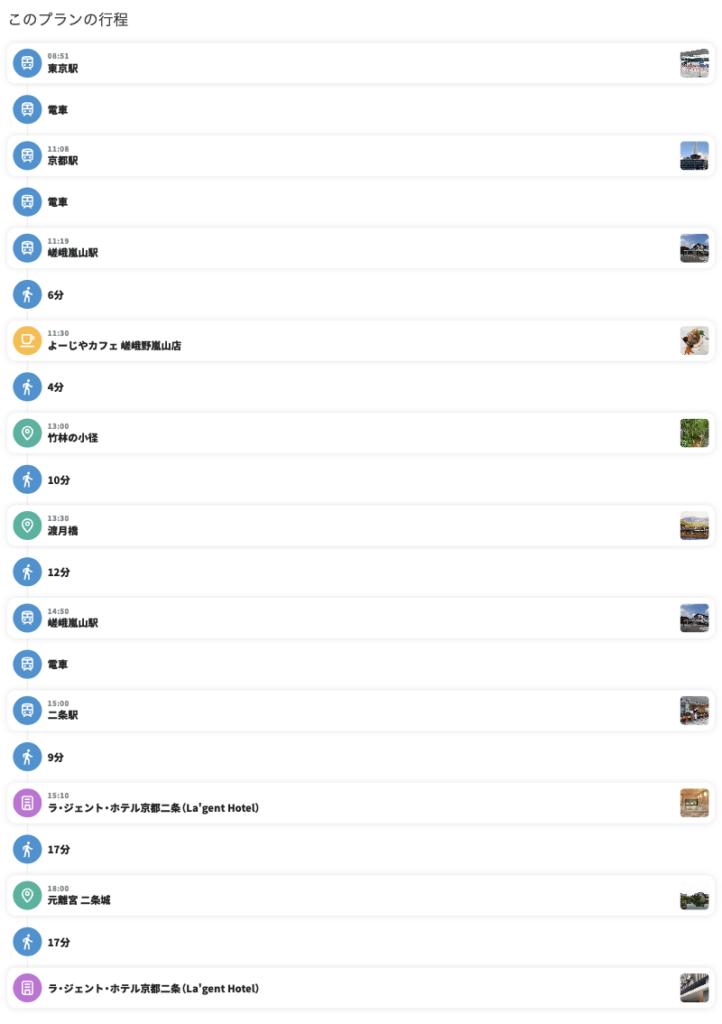Select the 14:50 嵯峨嵐山駅 card
Screen dimensions: 722x1024
pyautogui.click(x=360, y=618)
